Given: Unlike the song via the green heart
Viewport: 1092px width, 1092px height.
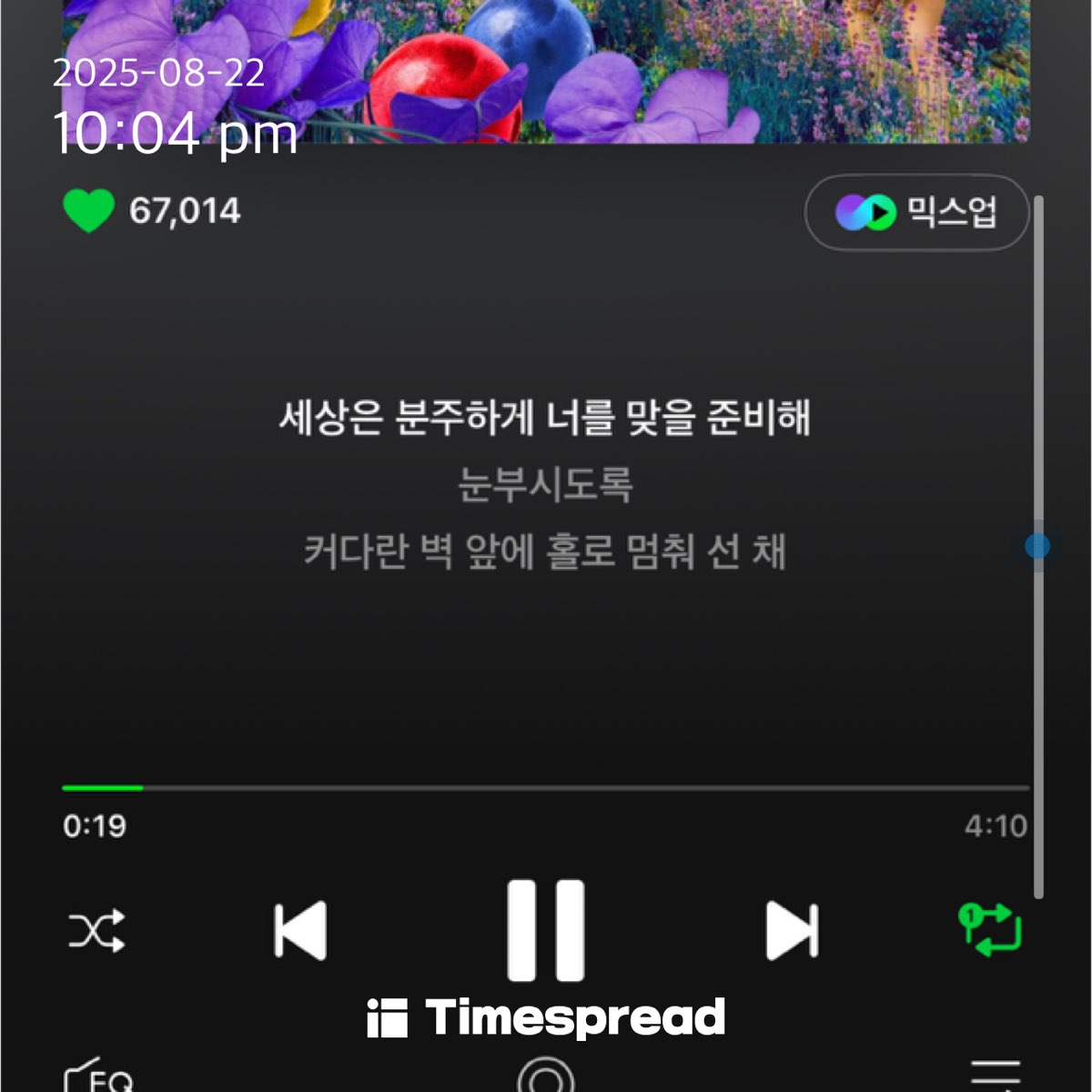Looking at the screenshot, I should pyautogui.click(x=88, y=210).
